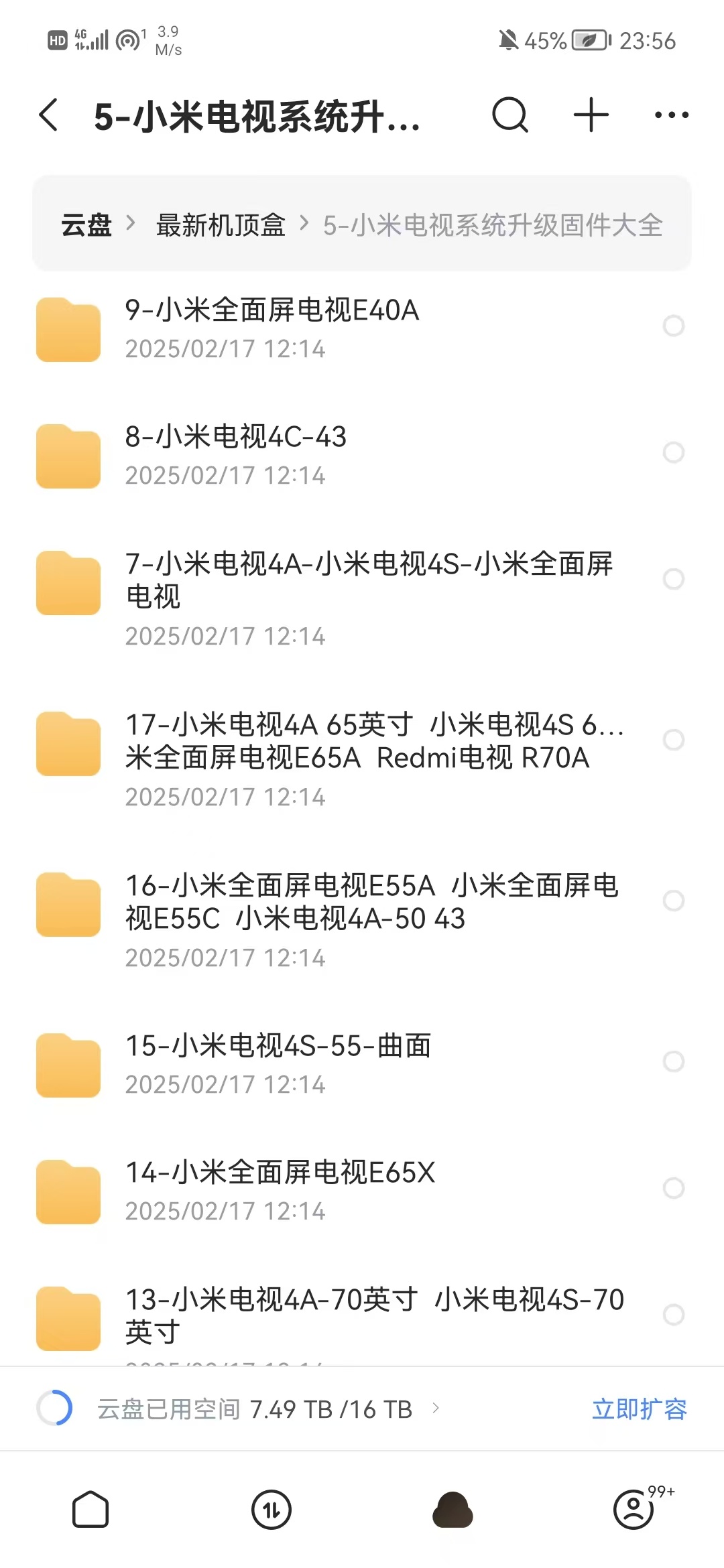724x1568 pixels.
Task: Open the search icon in top bar
Action: (509, 114)
